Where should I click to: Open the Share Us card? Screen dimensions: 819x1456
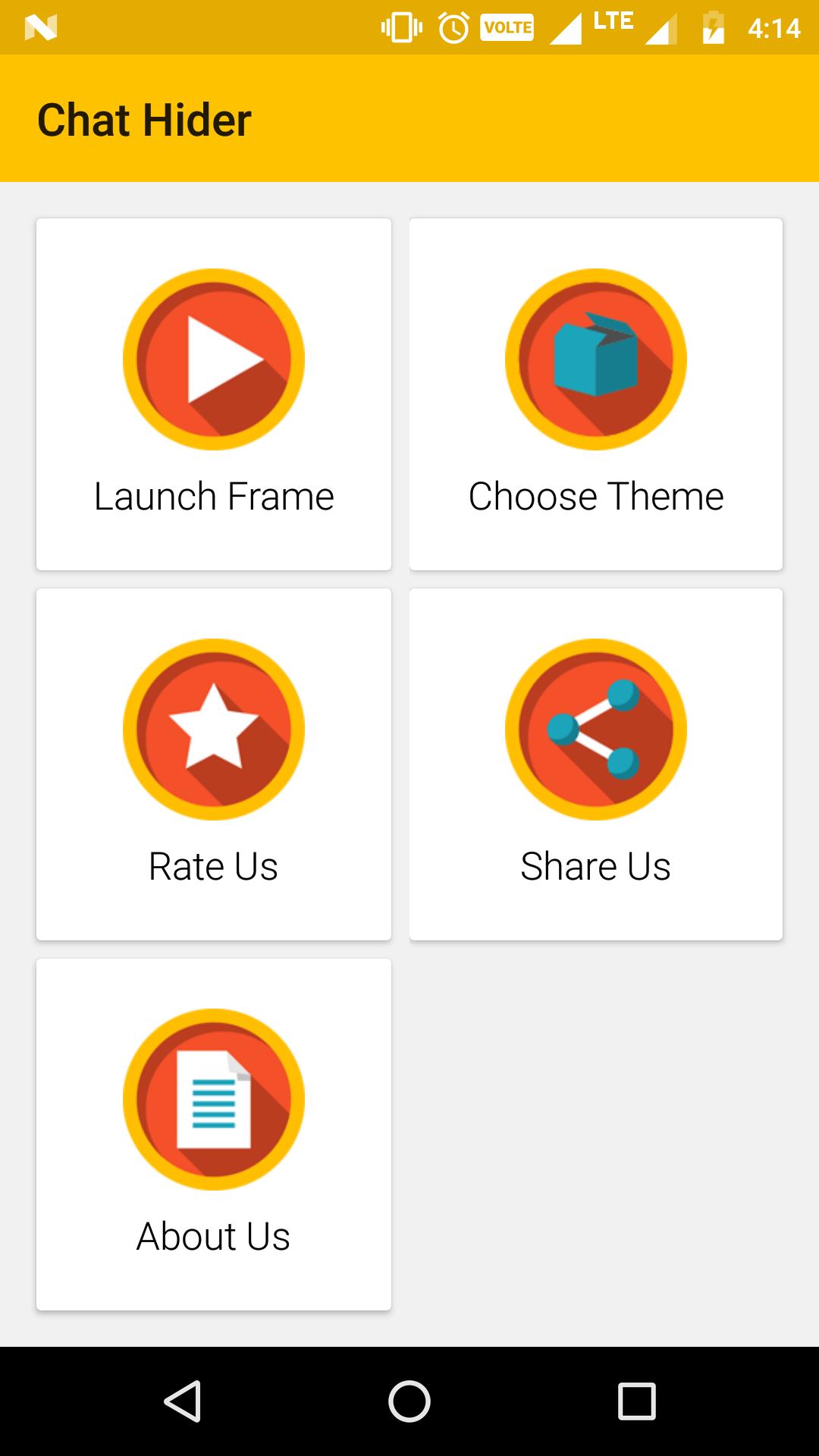tap(596, 764)
